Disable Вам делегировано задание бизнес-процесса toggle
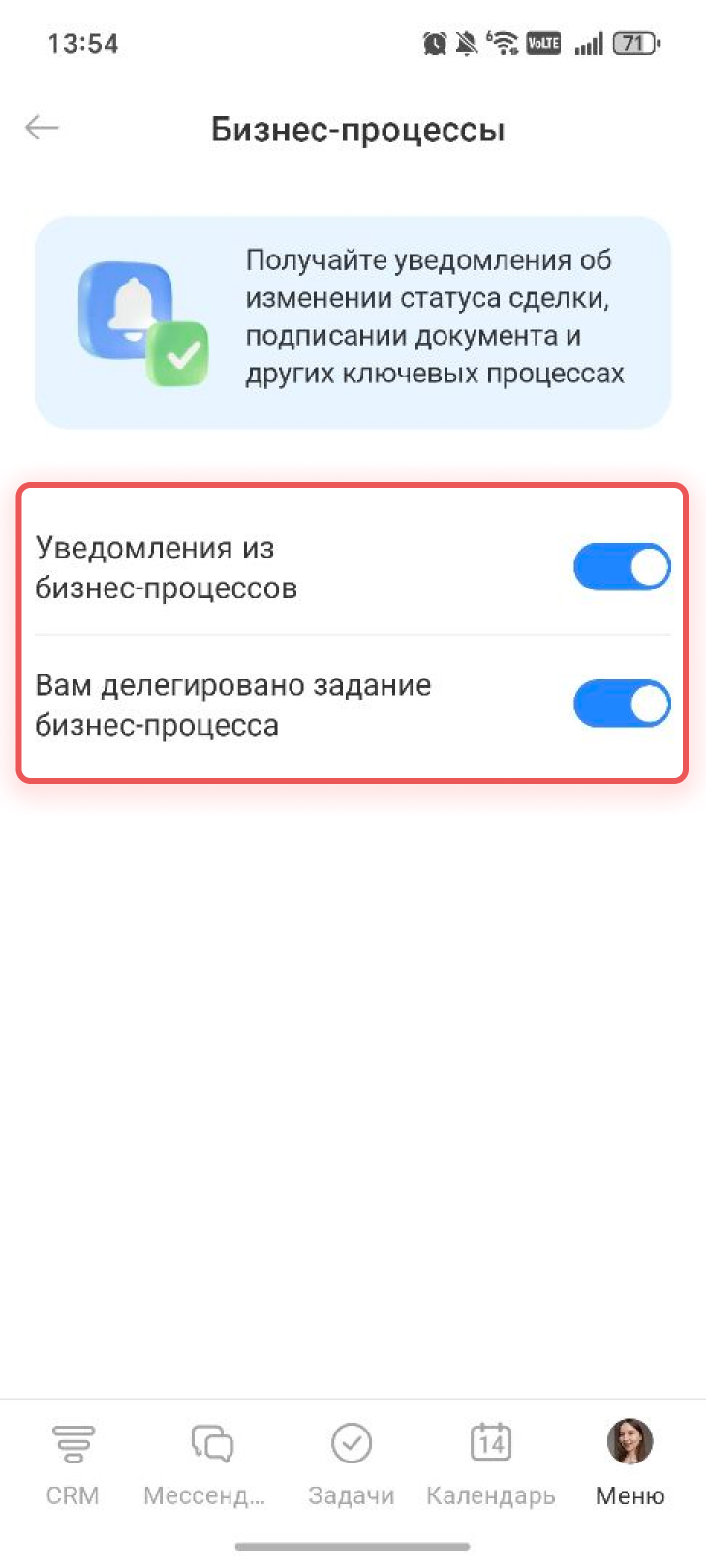706x1568 pixels. coord(621,704)
